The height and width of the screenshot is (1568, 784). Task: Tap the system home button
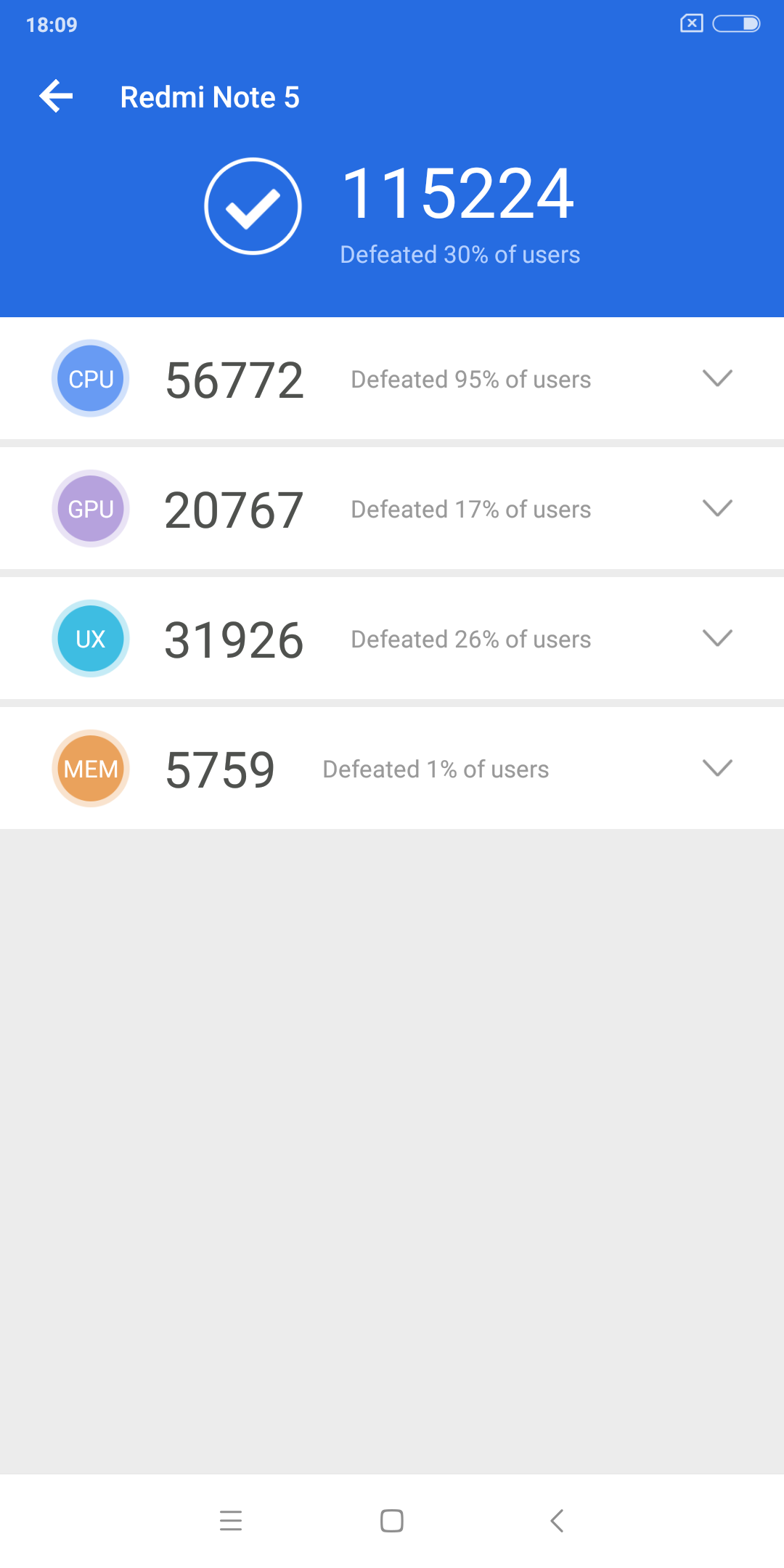click(x=392, y=1520)
